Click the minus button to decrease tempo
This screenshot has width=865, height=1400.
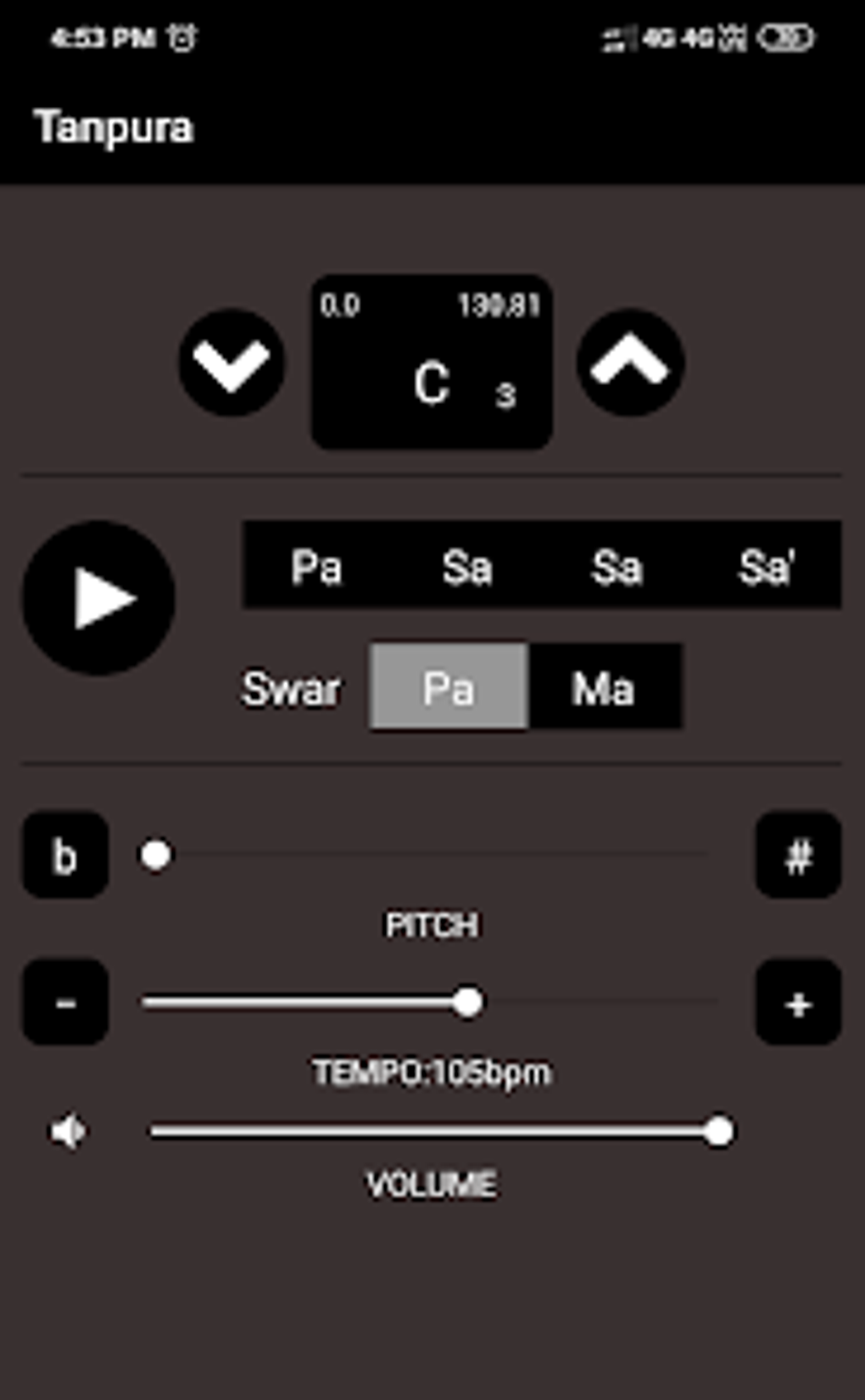pos(64,1003)
